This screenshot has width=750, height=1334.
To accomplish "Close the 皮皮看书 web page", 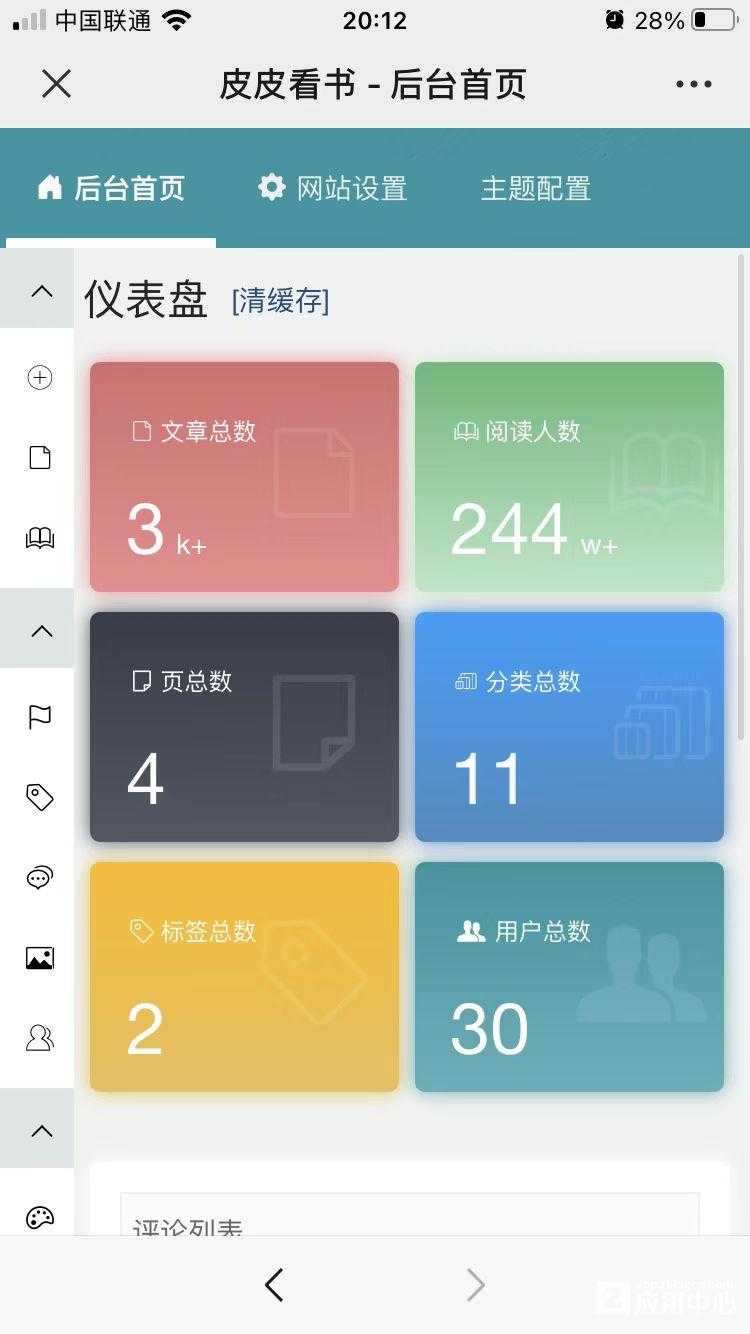I will point(56,84).
